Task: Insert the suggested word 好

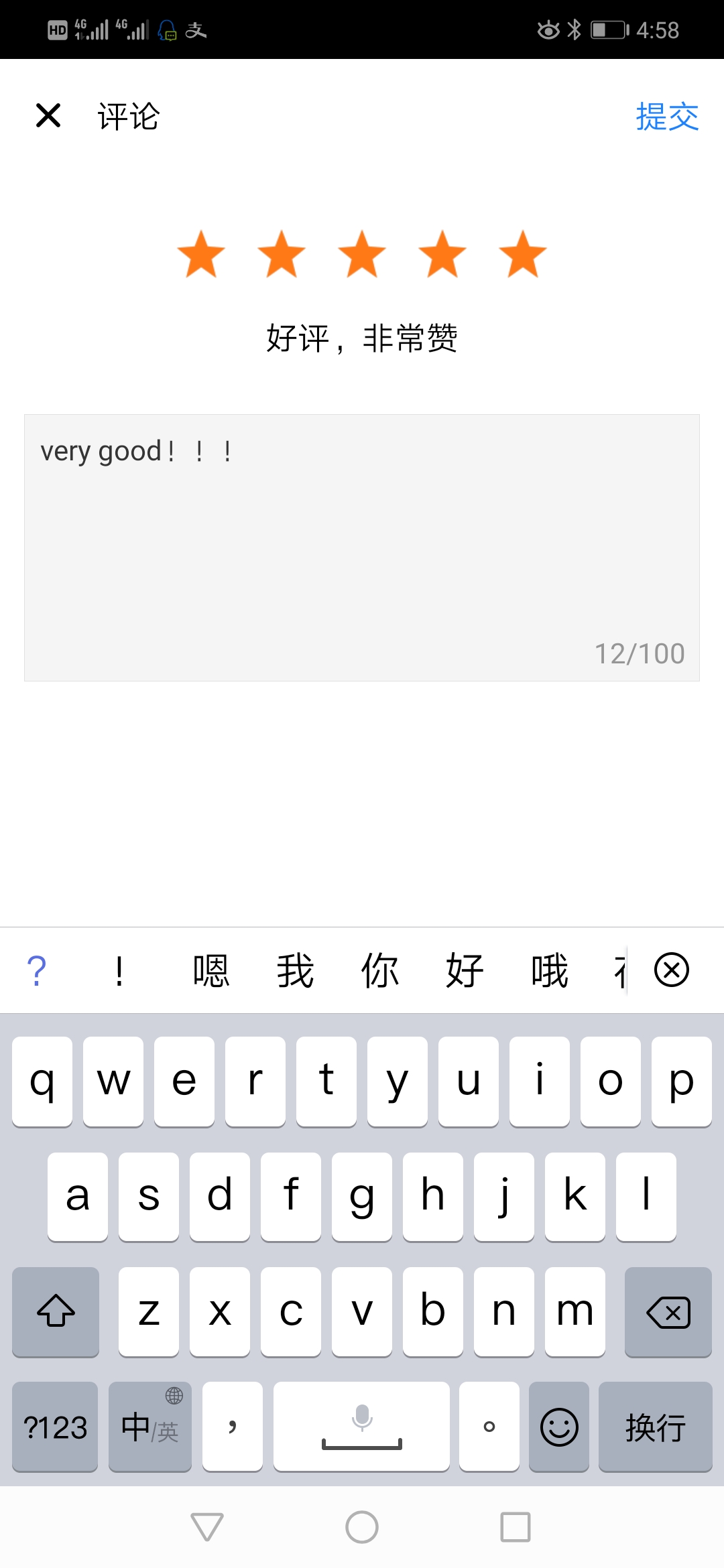Action: coord(465,970)
